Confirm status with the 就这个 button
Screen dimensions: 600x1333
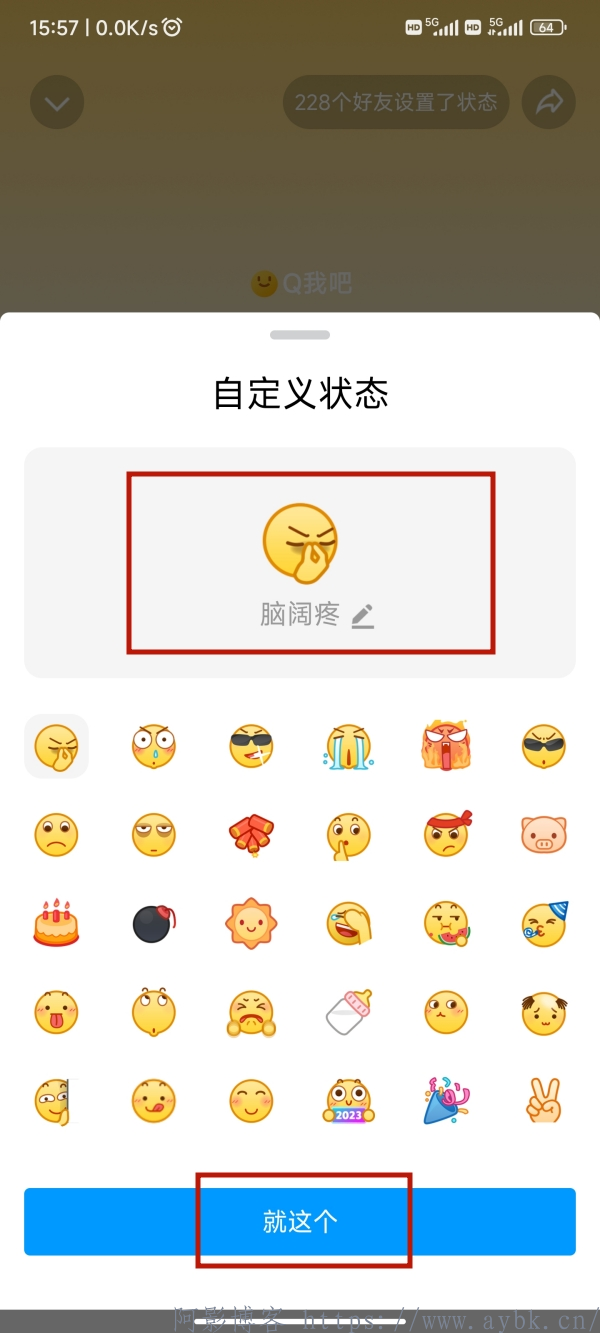(x=300, y=1220)
